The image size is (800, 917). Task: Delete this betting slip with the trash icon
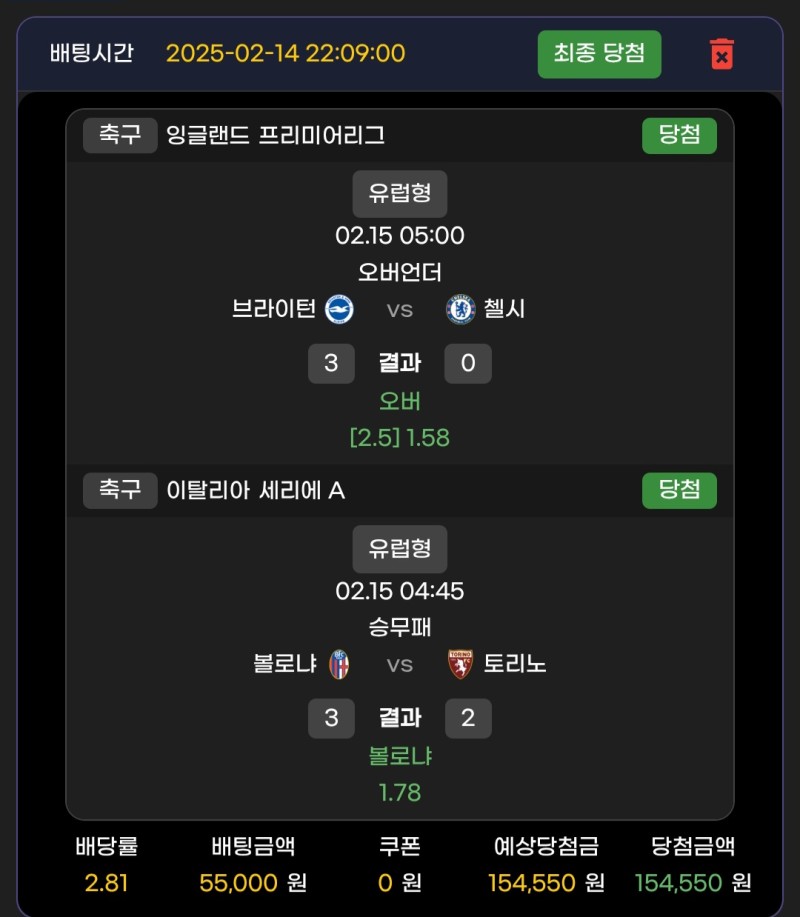[721, 54]
